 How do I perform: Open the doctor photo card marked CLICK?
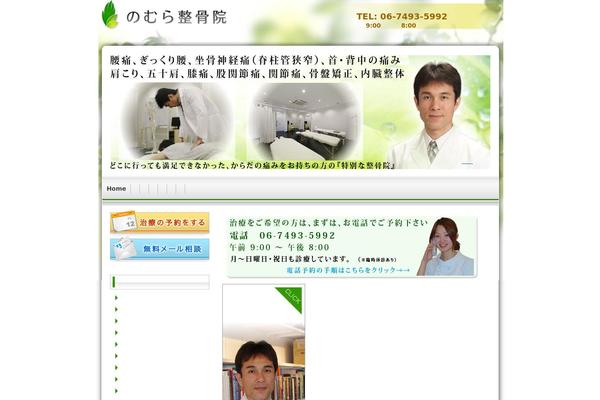click(263, 342)
